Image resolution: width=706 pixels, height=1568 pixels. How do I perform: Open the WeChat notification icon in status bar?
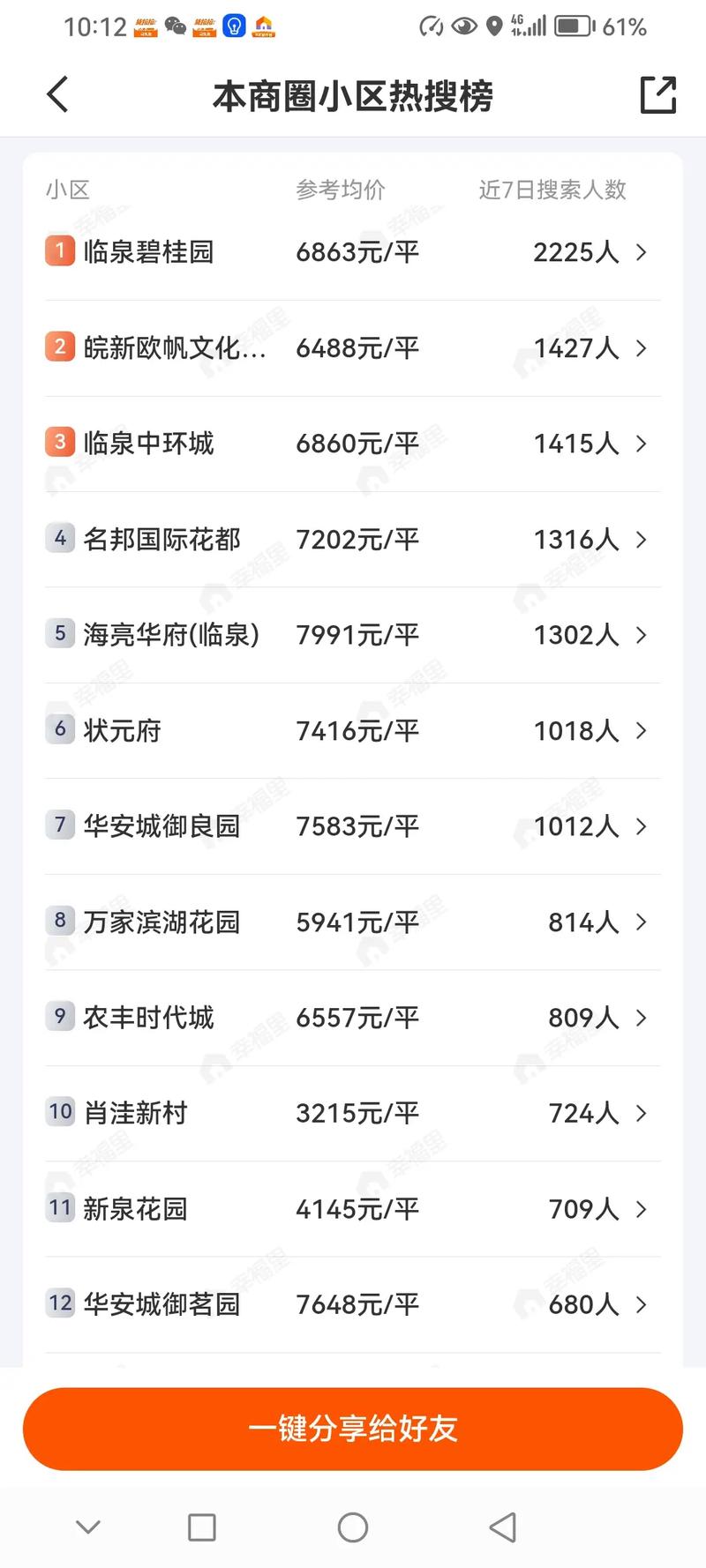pyautogui.click(x=176, y=26)
